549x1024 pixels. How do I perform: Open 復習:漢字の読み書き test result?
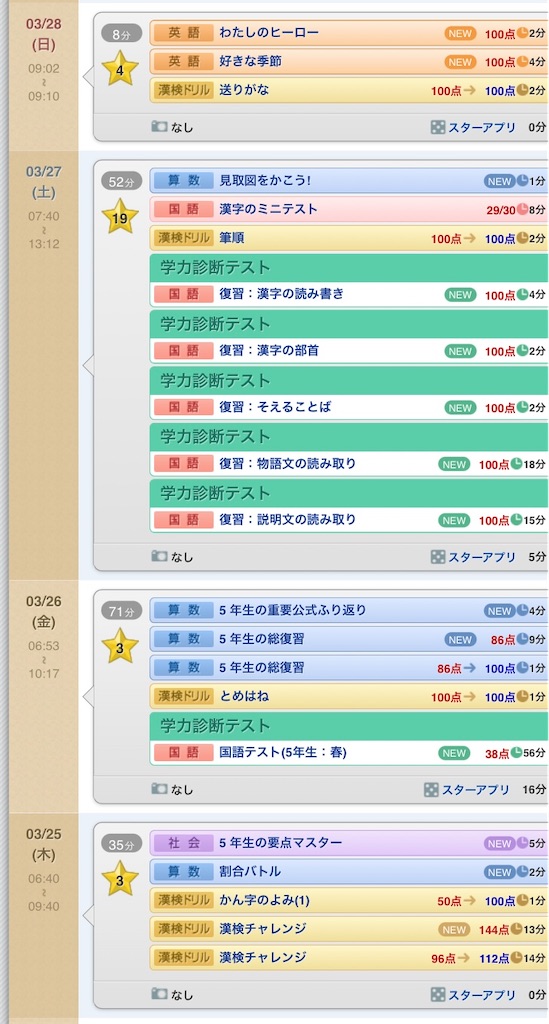349,295
